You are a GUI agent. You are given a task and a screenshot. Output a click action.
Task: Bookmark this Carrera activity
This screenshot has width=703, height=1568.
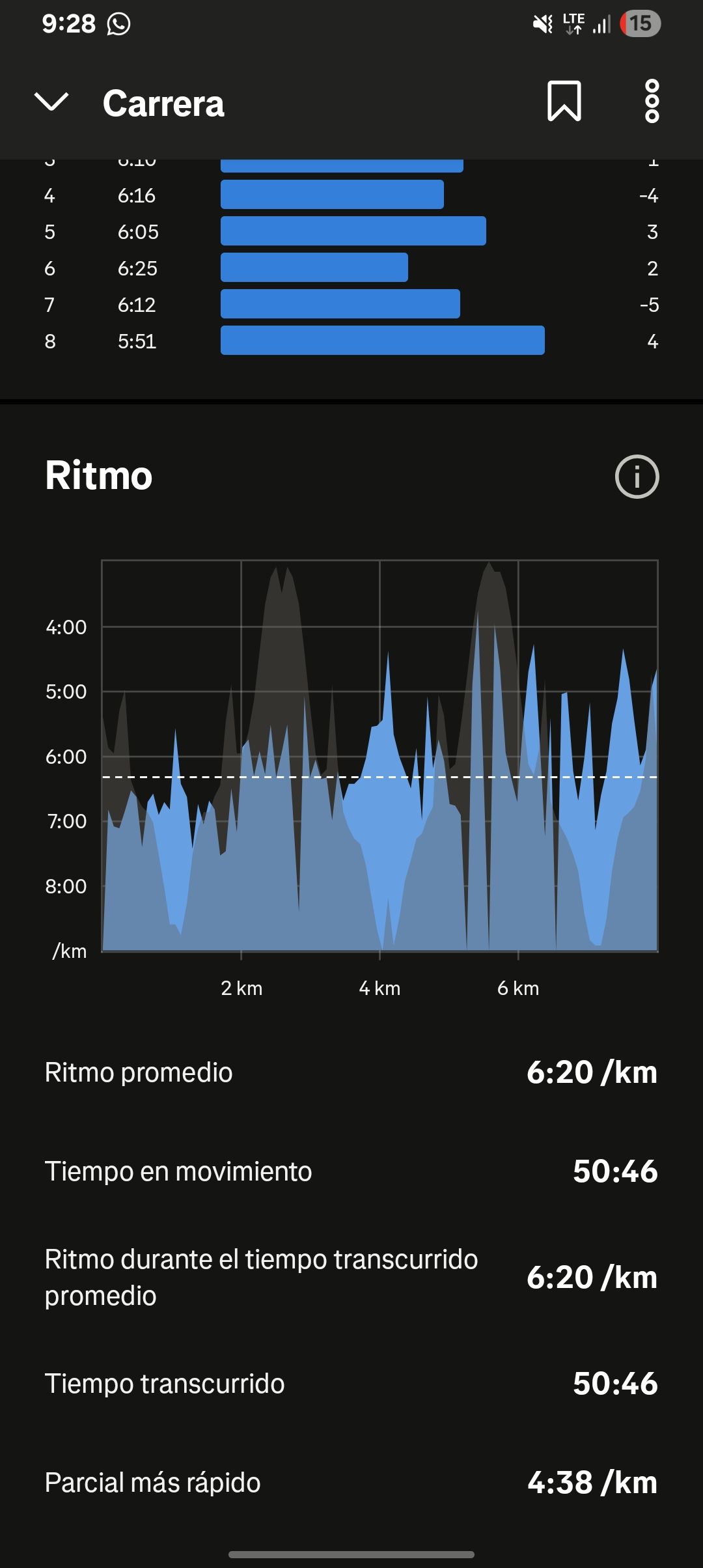pyautogui.click(x=564, y=102)
